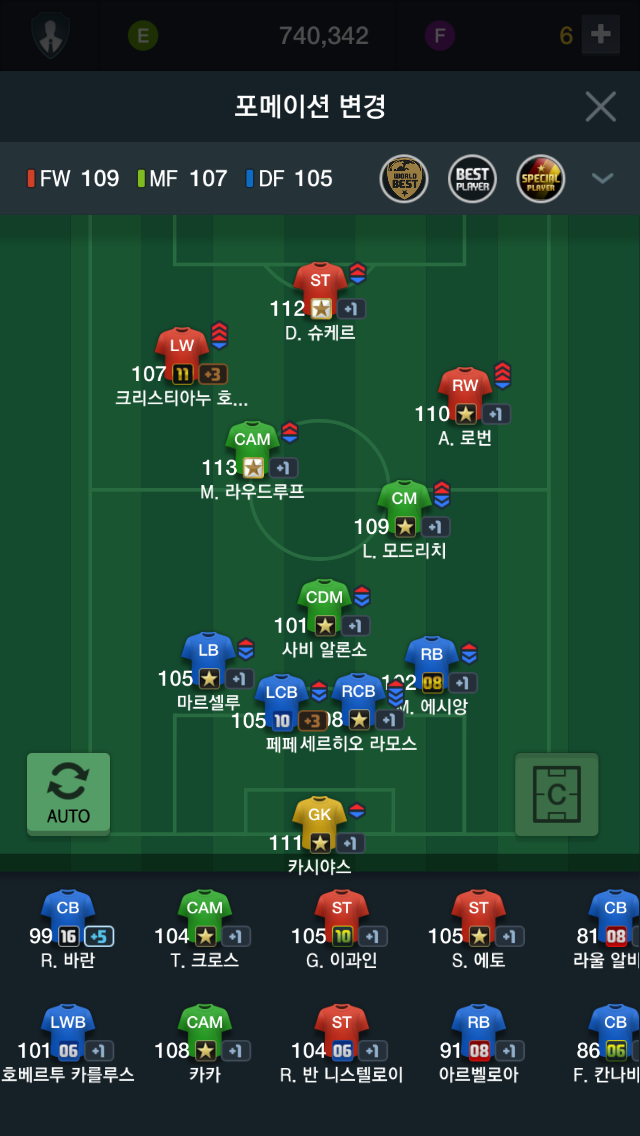Choose bench player R. 바란
640x1136 pixels.
point(68,930)
